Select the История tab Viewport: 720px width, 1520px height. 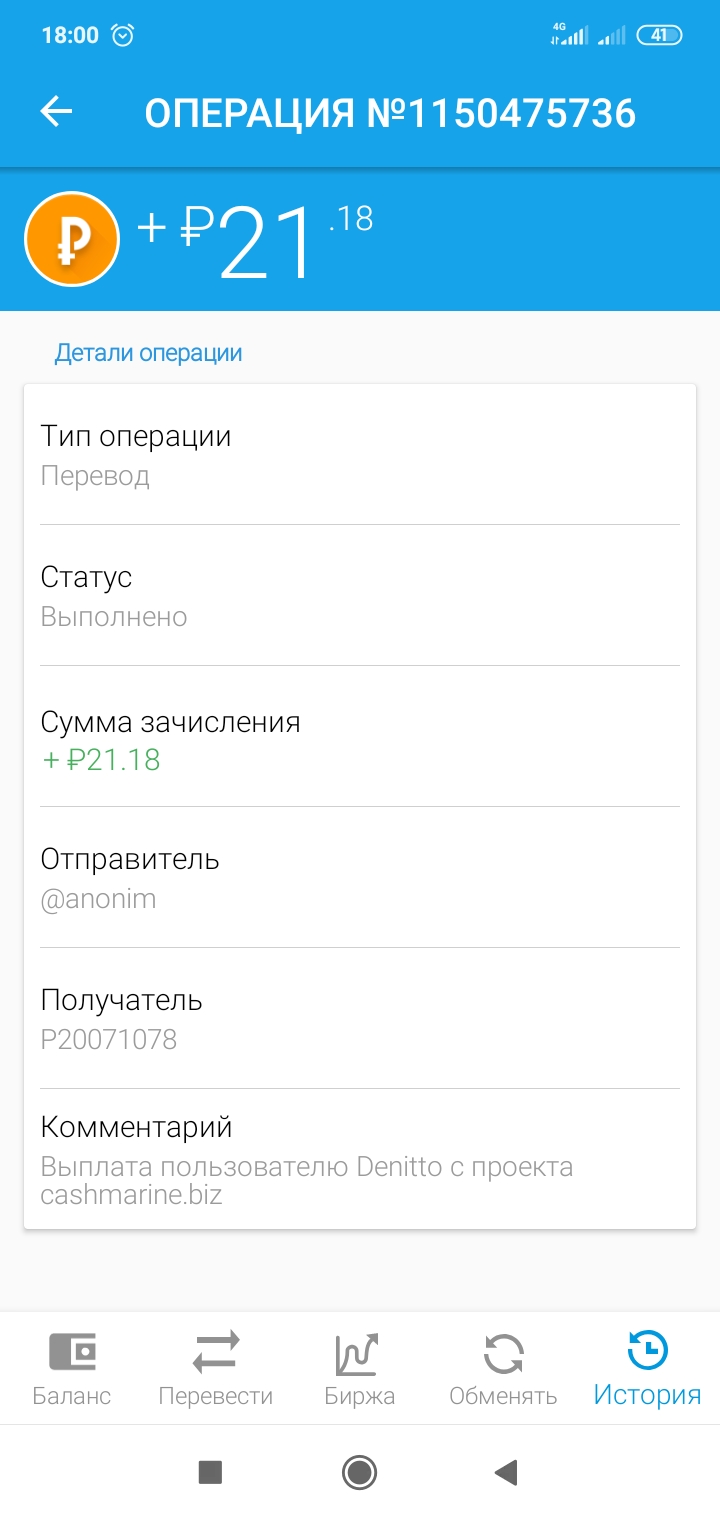pos(647,1368)
